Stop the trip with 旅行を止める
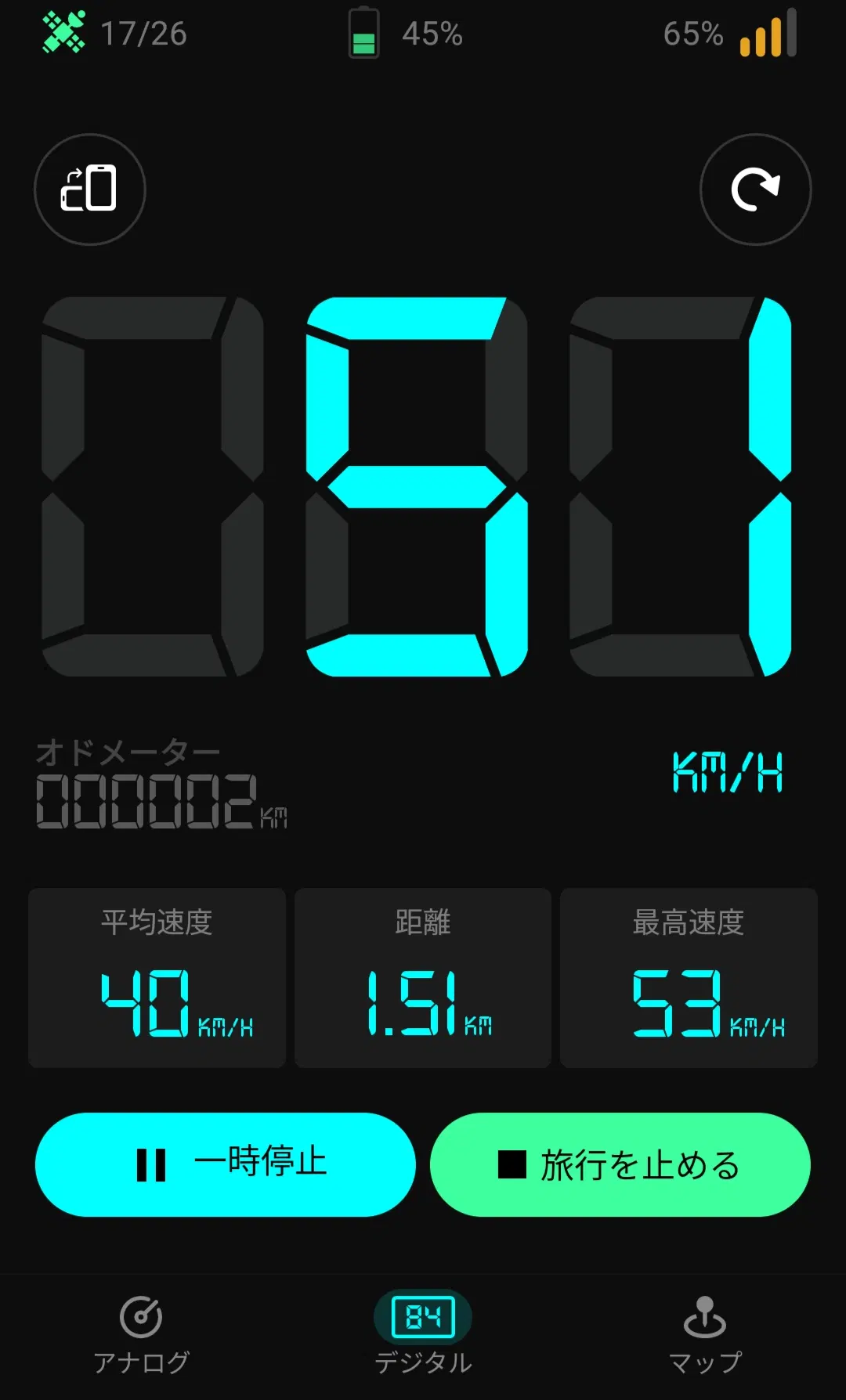Screen dimensions: 846x1400 (620, 1164)
